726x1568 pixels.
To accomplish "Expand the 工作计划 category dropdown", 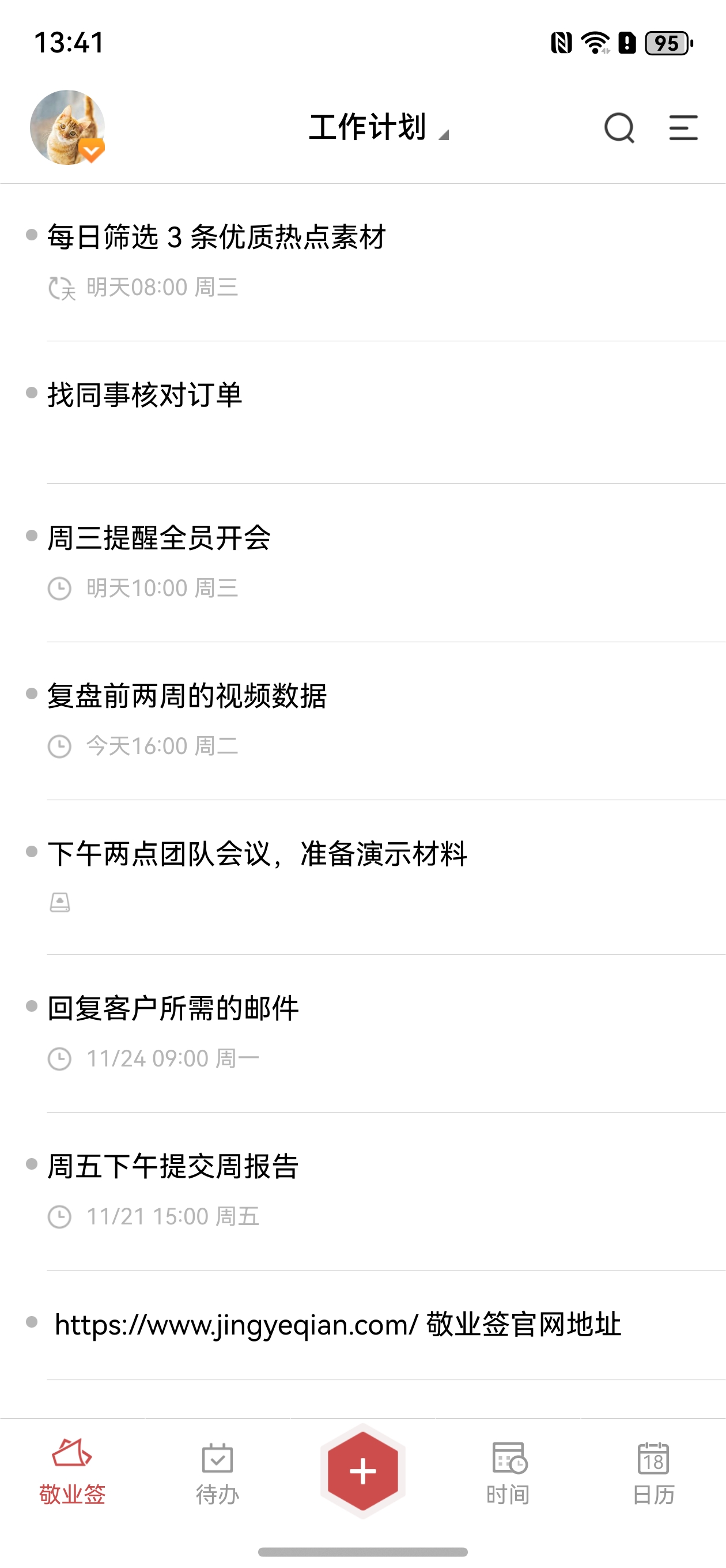I will click(379, 128).
